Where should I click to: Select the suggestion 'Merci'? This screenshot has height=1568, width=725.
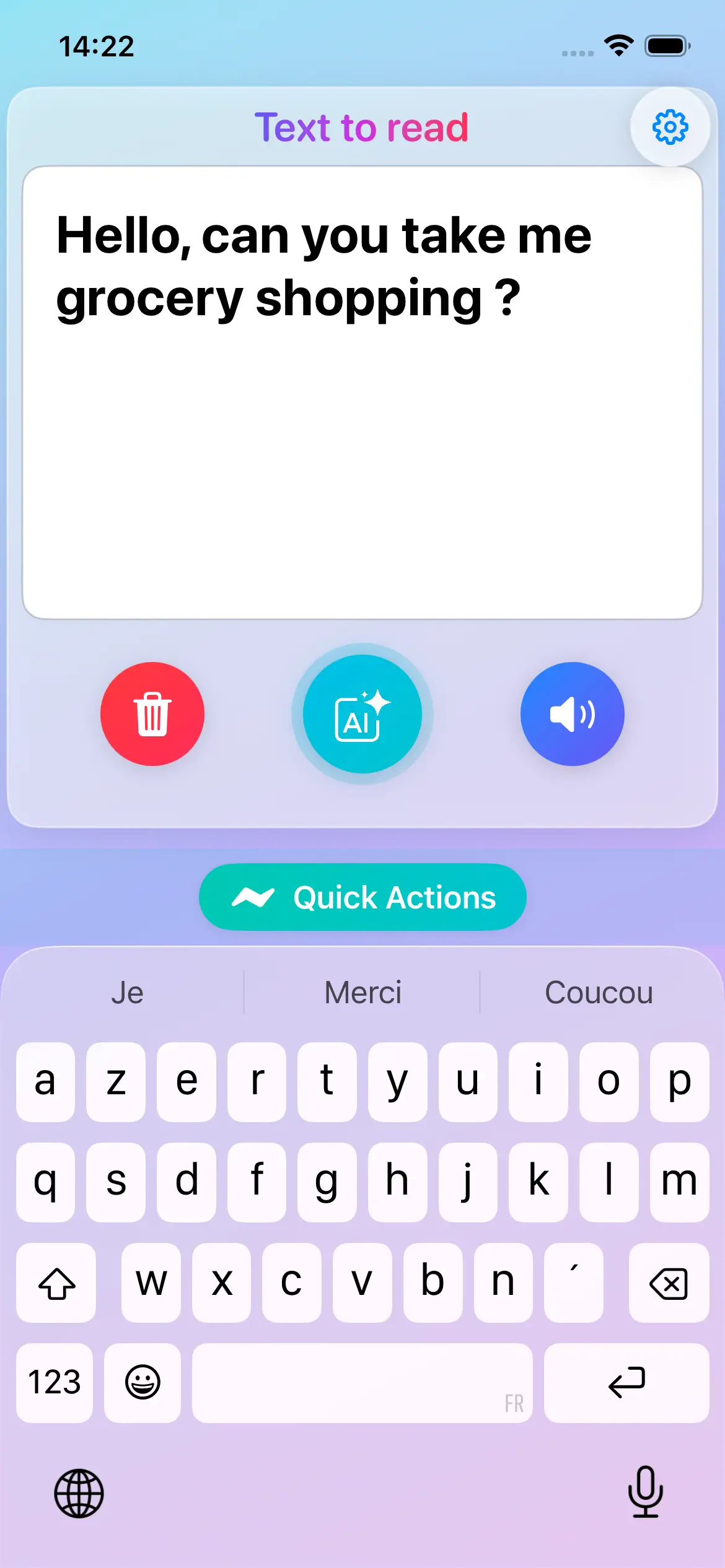pos(362,991)
